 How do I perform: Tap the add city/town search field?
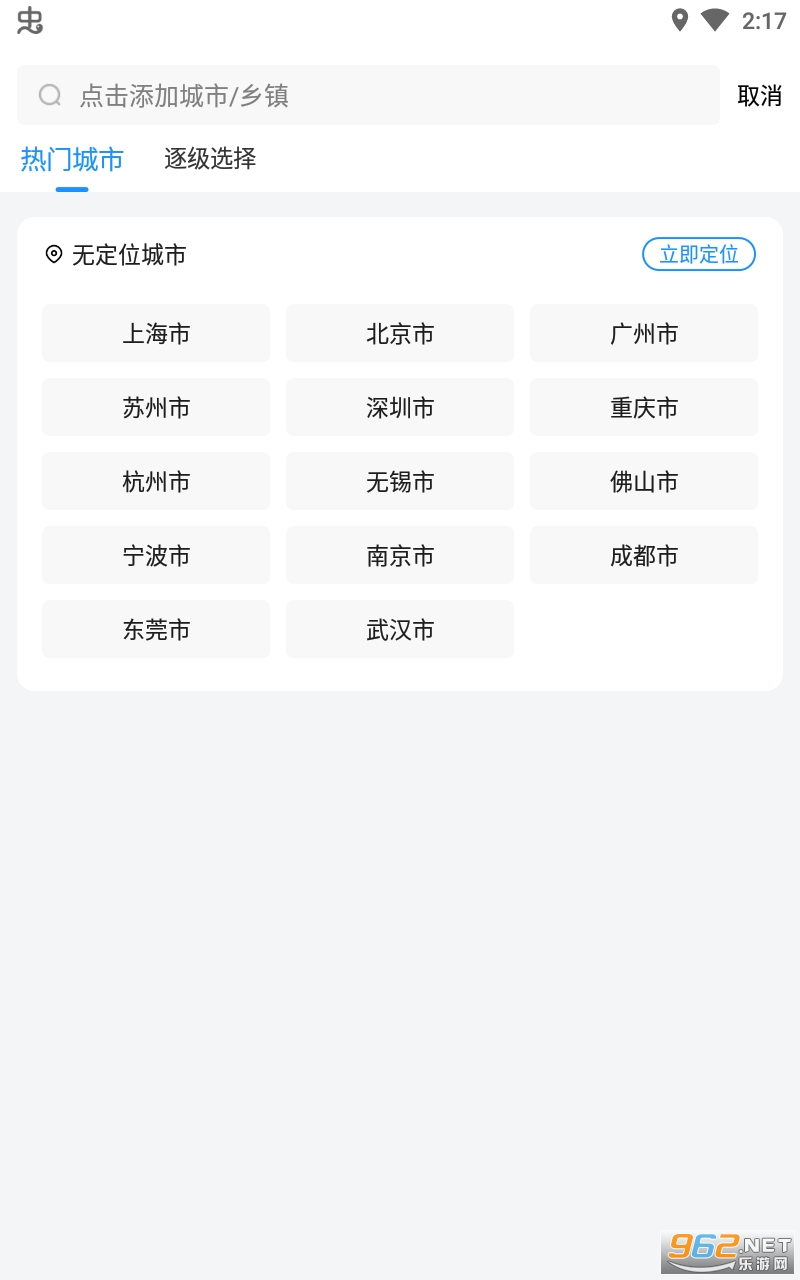tap(368, 95)
